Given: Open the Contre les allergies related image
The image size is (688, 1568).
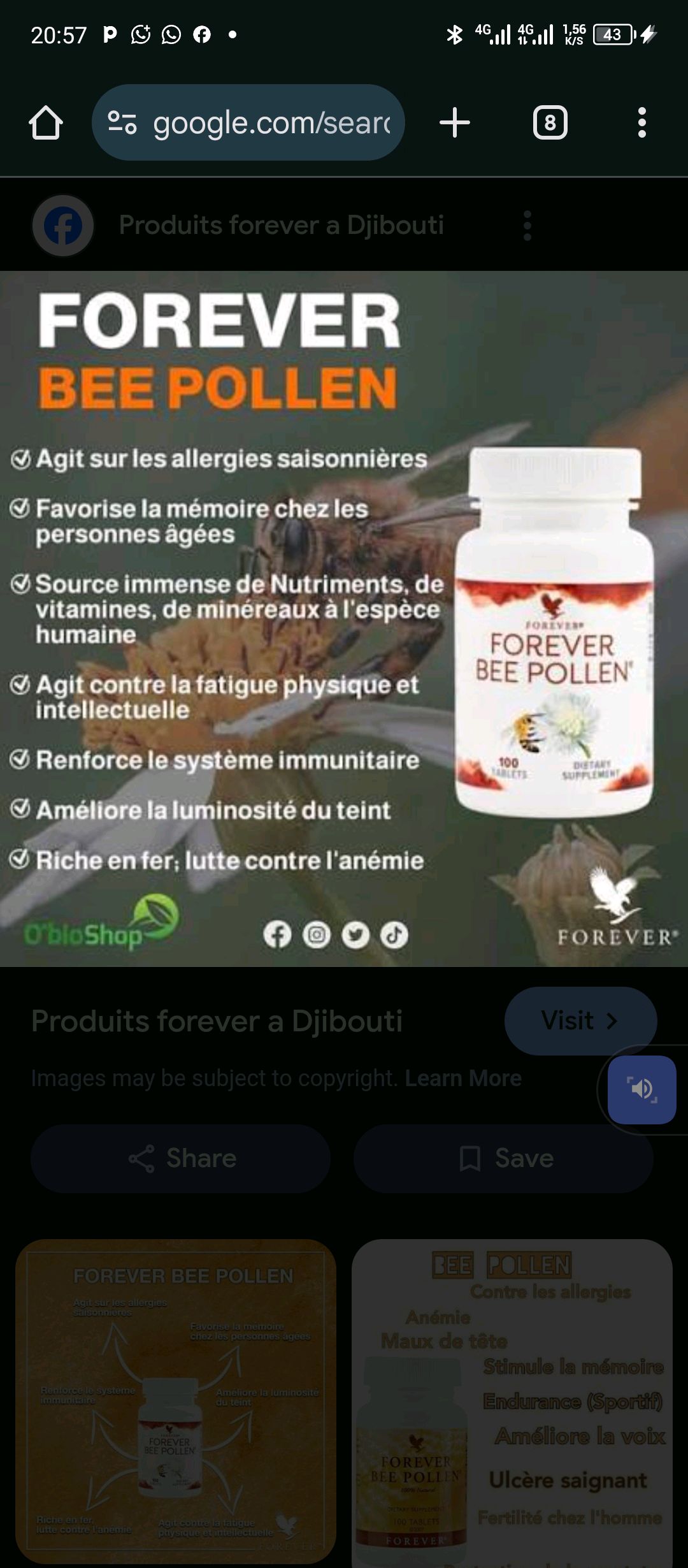Looking at the screenshot, I should (512, 1401).
